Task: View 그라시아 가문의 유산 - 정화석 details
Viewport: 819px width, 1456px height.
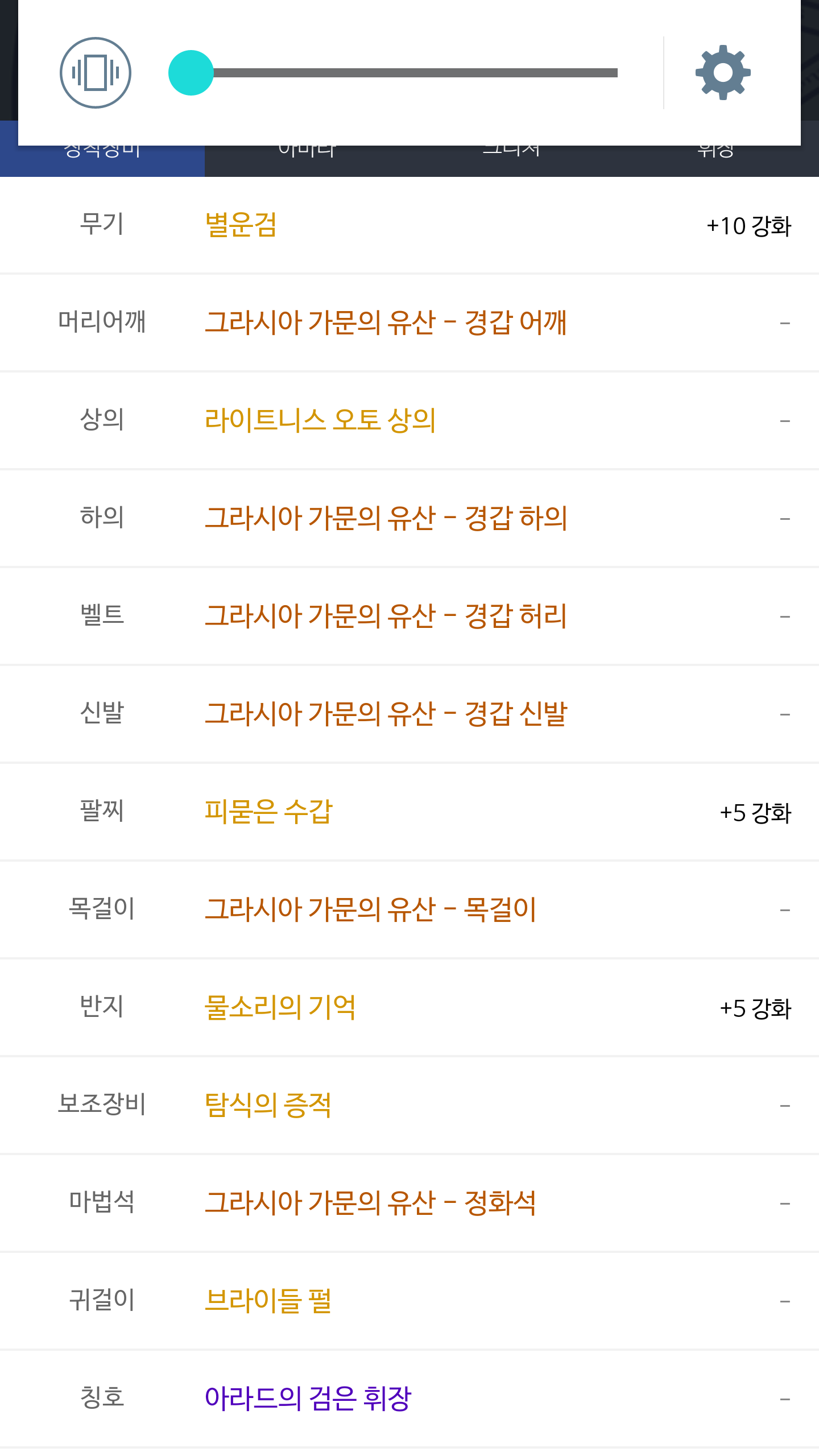Action: [370, 1203]
